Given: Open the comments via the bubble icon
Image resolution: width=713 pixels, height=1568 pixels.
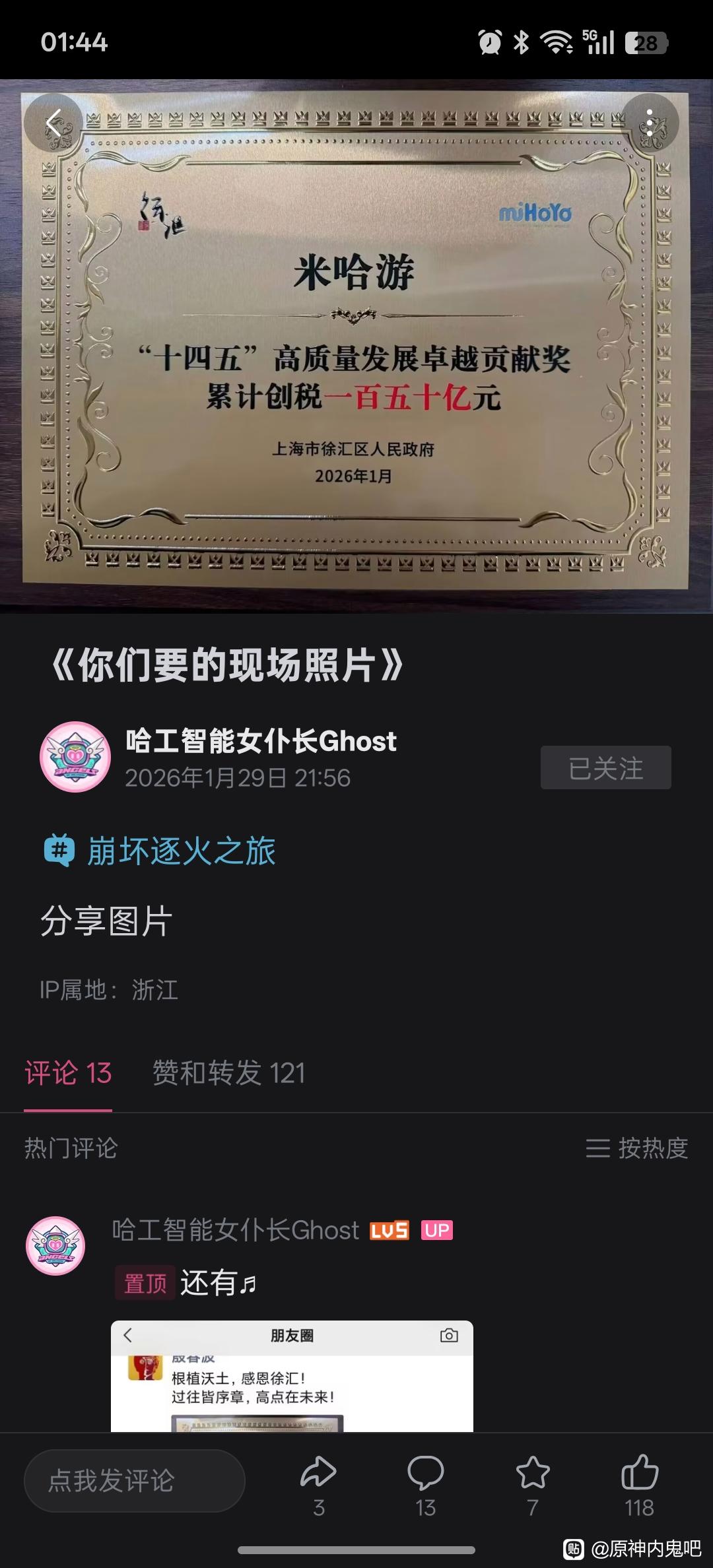Looking at the screenshot, I should click(426, 1482).
